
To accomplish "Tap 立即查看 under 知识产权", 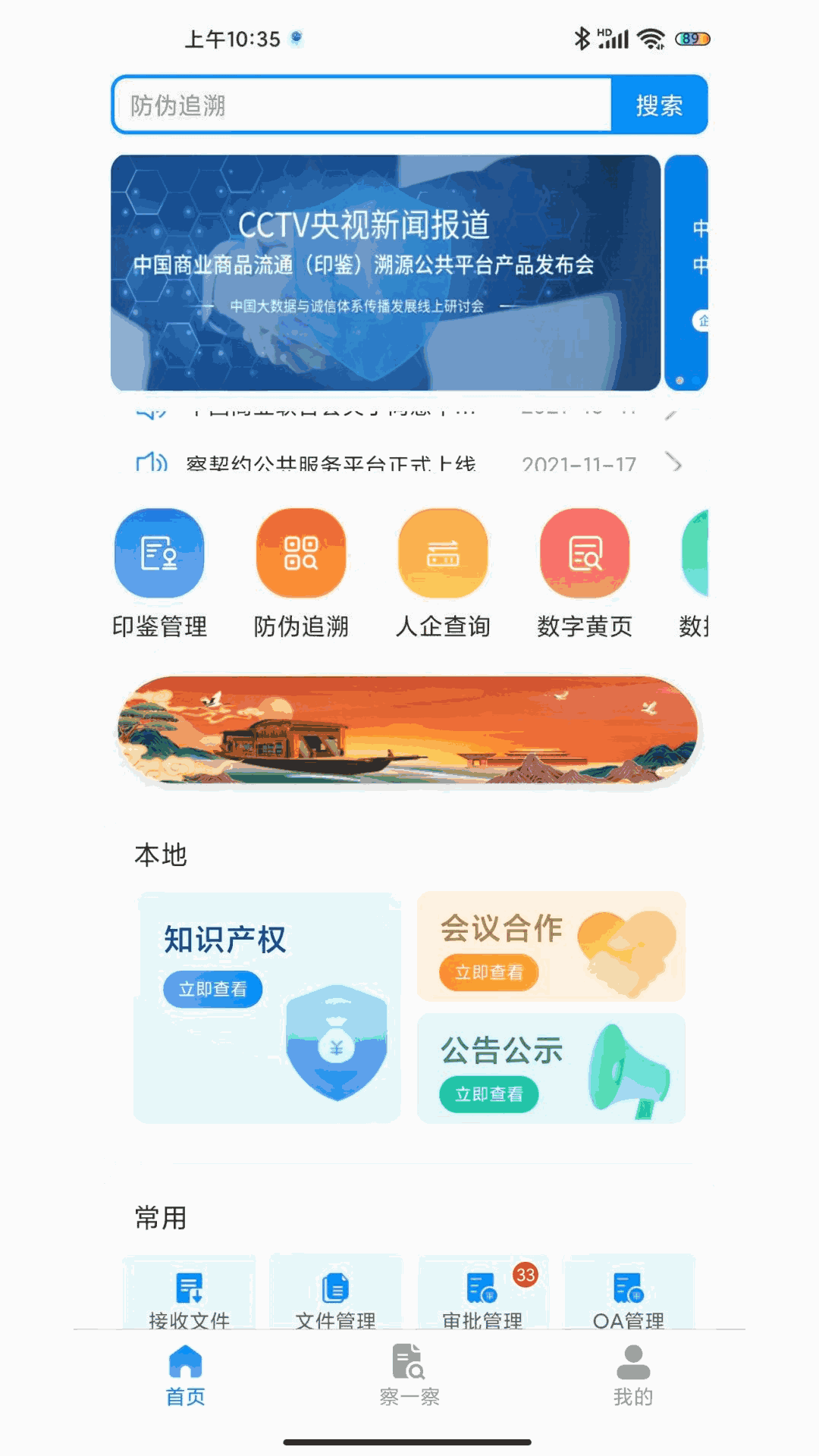I will tap(213, 988).
